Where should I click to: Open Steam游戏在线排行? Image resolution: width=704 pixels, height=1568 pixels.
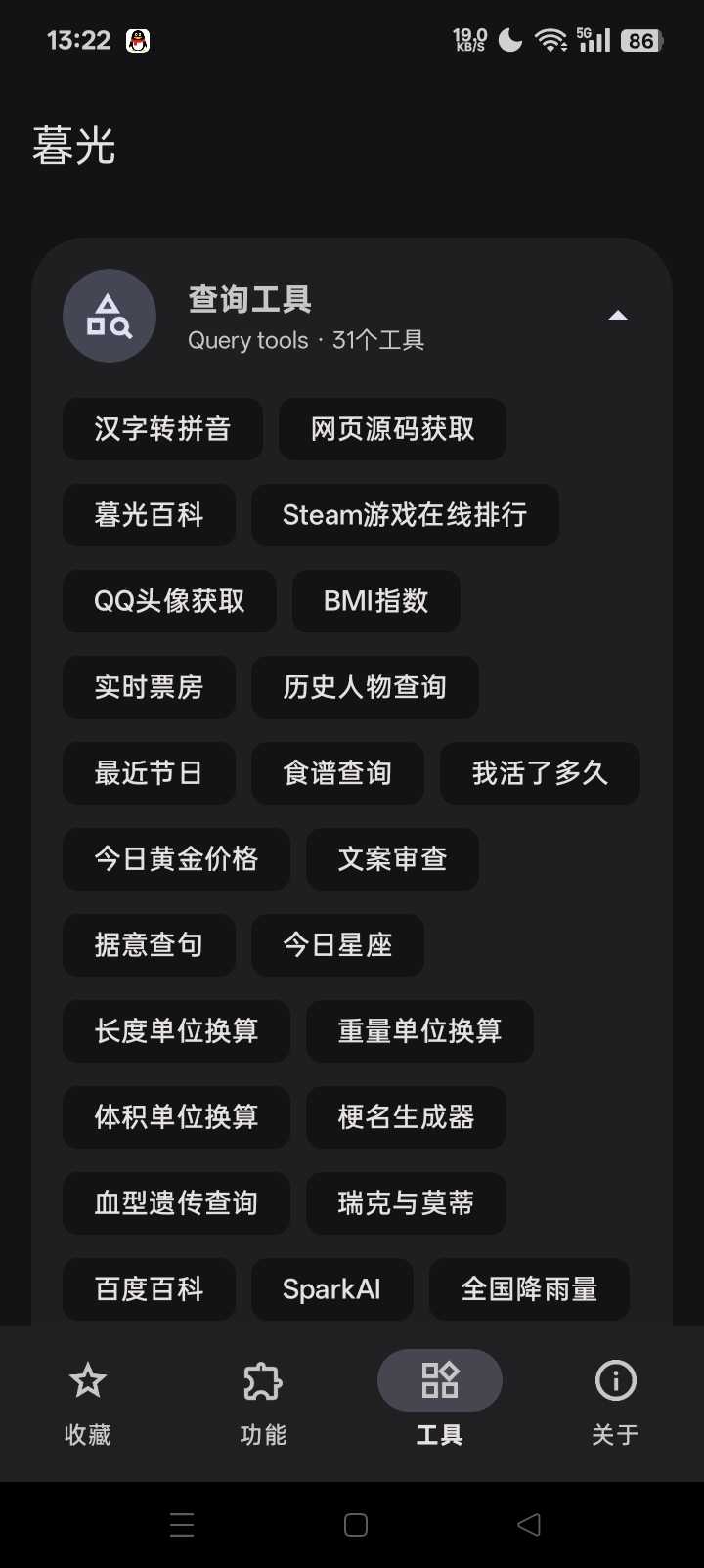(x=405, y=515)
